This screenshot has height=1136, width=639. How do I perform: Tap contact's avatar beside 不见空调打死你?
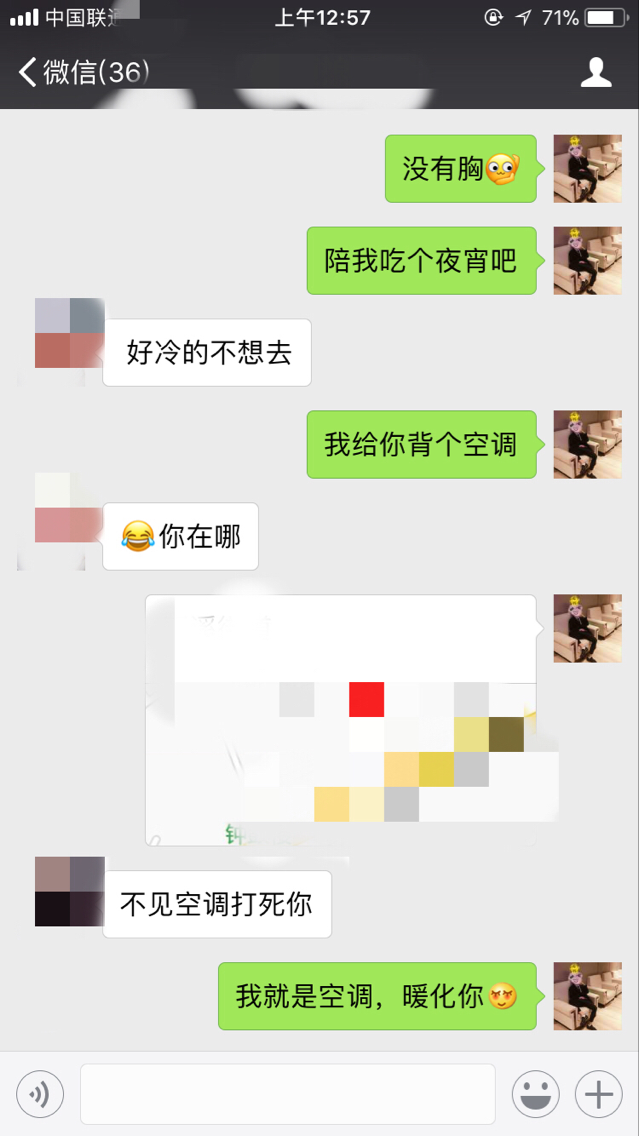pos(69,891)
